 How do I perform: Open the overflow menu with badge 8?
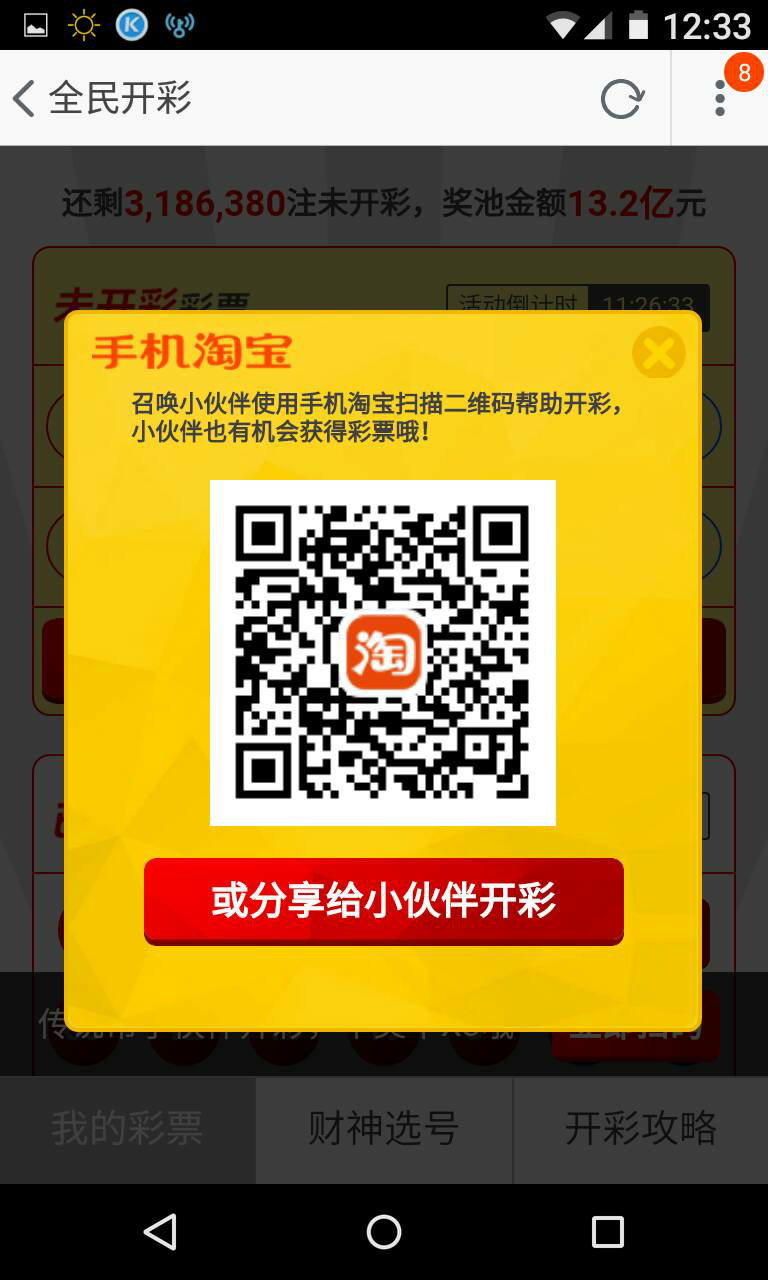pyautogui.click(x=720, y=98)
